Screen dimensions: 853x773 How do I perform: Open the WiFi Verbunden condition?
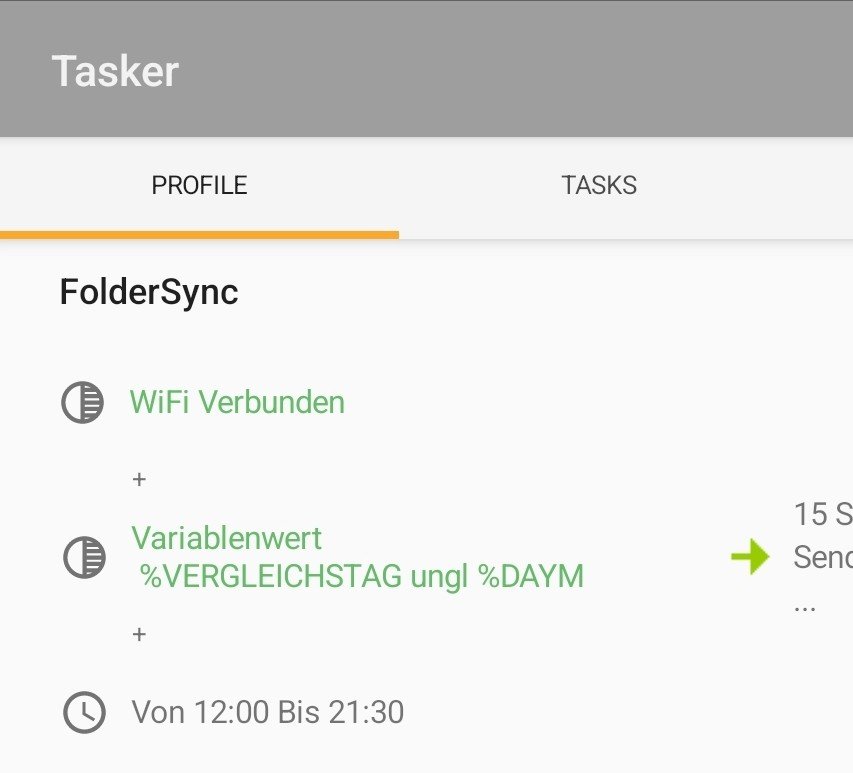tap(237, 402)
